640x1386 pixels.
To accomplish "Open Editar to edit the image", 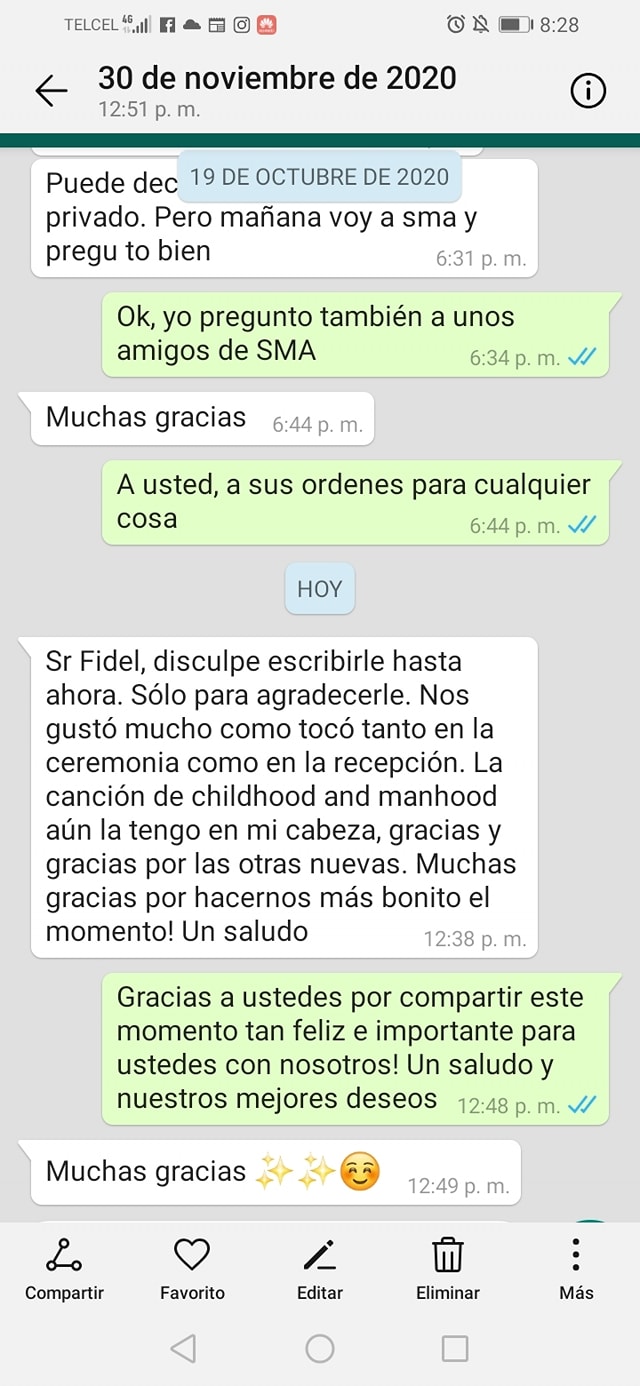I will 320,1267.
